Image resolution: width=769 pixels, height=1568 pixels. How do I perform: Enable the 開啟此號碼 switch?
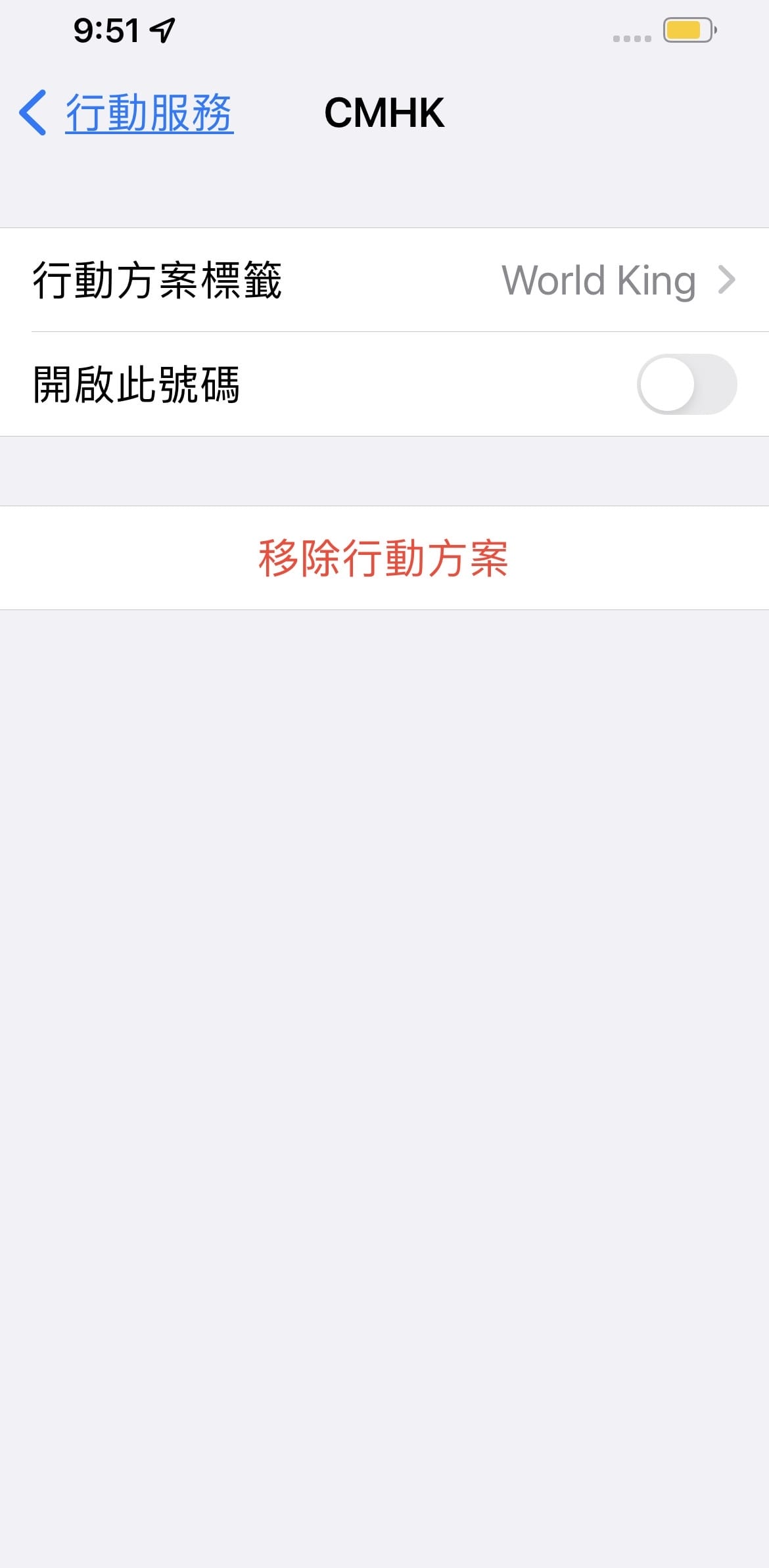point(686,385)
